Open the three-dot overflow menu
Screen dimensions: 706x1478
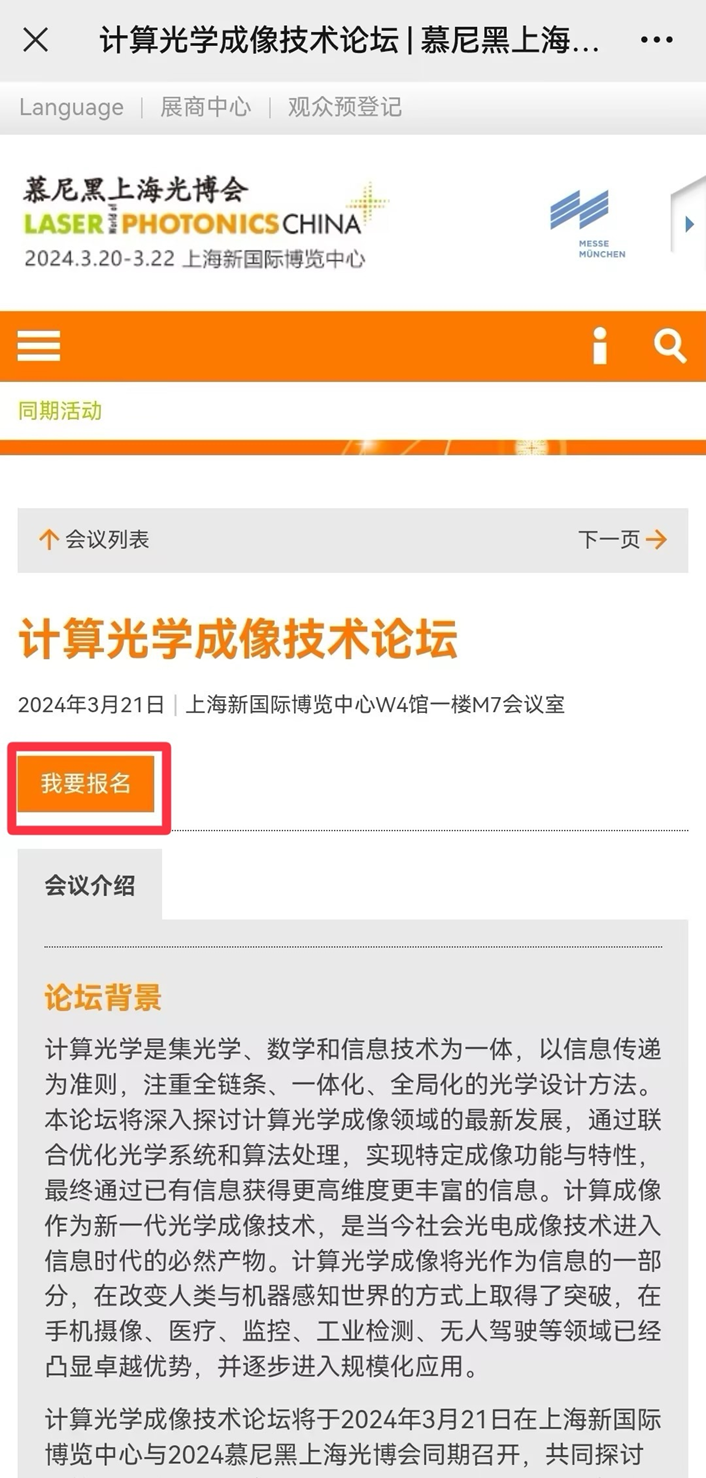tap(656, 40)
